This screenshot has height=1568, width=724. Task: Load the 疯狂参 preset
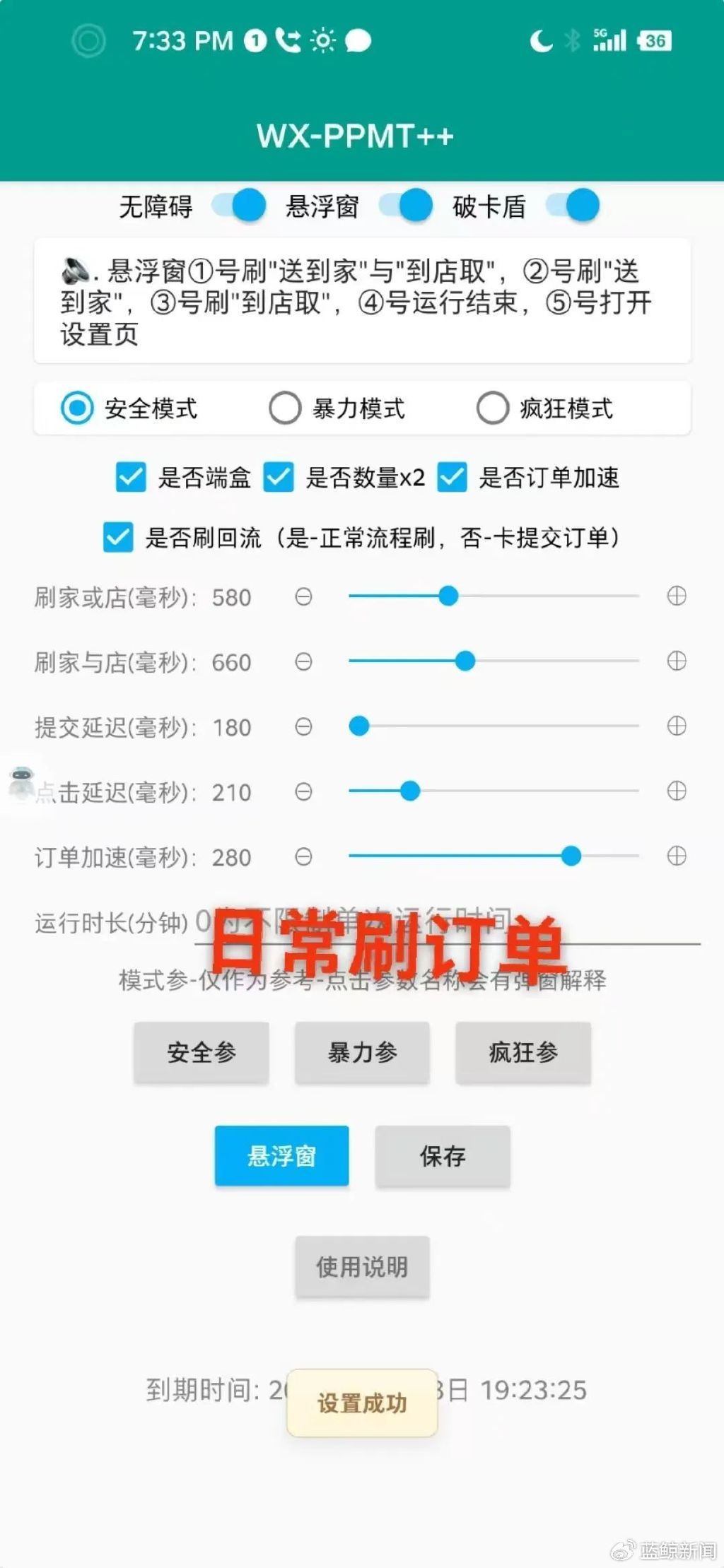(523, 1052)
